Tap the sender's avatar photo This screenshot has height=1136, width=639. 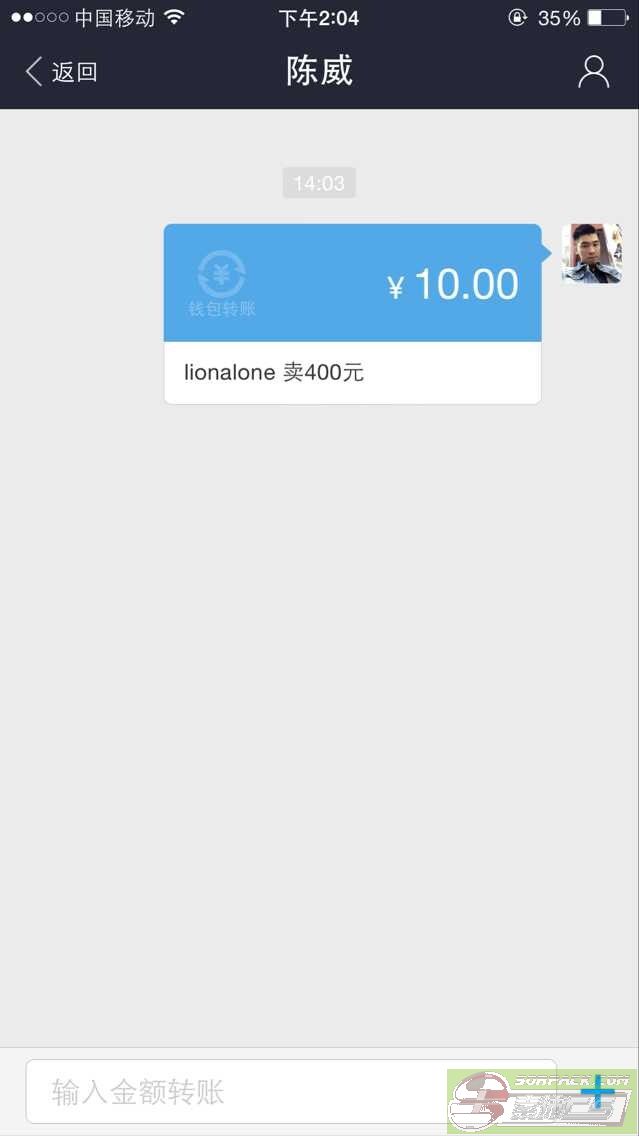pyautogui.click(x=591, y=254)
